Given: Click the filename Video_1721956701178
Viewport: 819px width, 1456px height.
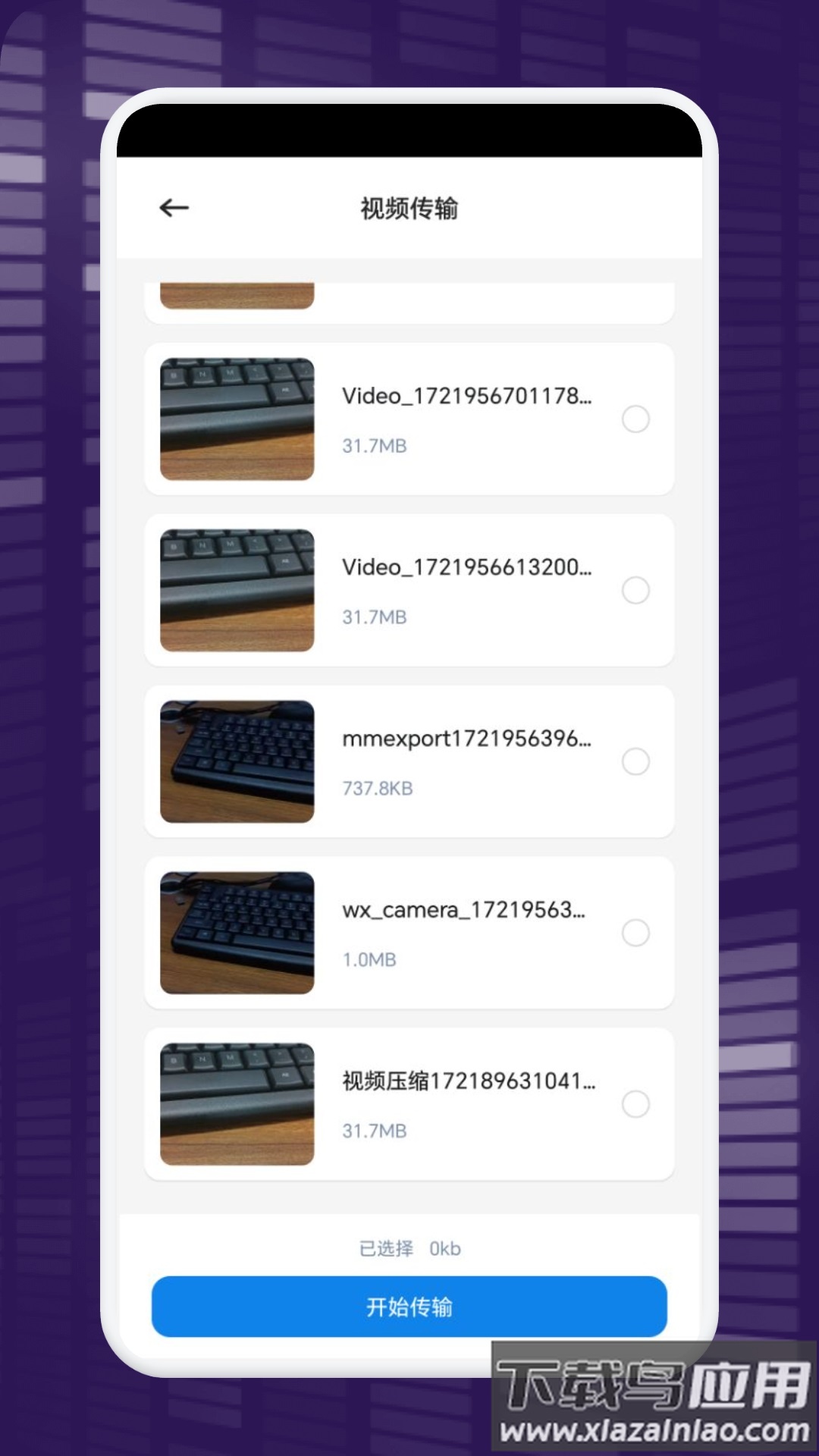Looking at the screenshot, I should click(469, 395).
